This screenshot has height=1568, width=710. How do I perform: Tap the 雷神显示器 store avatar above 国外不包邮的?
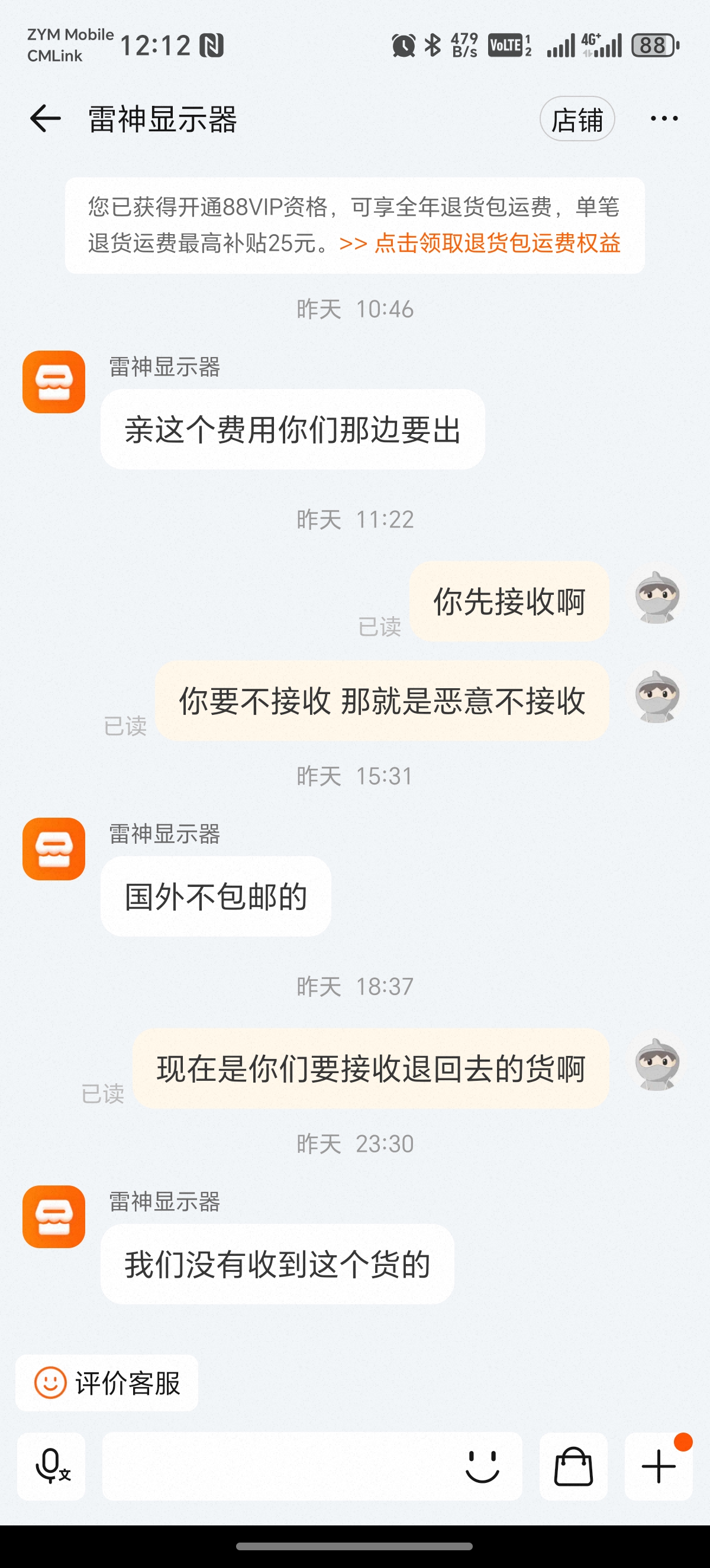[54, 848]
